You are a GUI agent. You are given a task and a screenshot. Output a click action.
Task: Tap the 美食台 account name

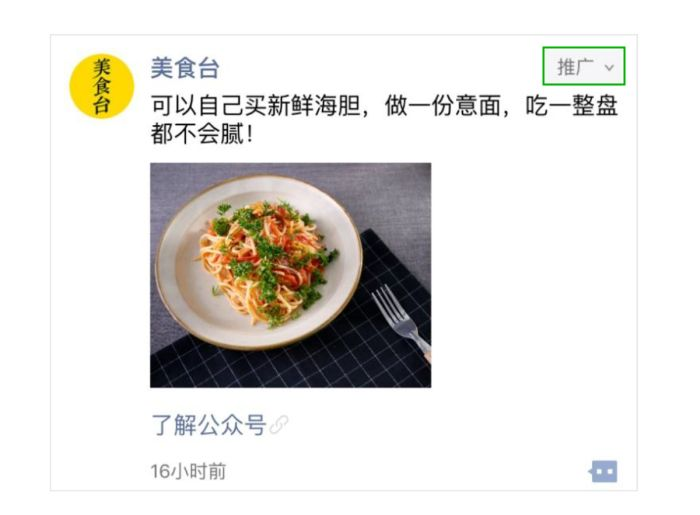(184, 69)
